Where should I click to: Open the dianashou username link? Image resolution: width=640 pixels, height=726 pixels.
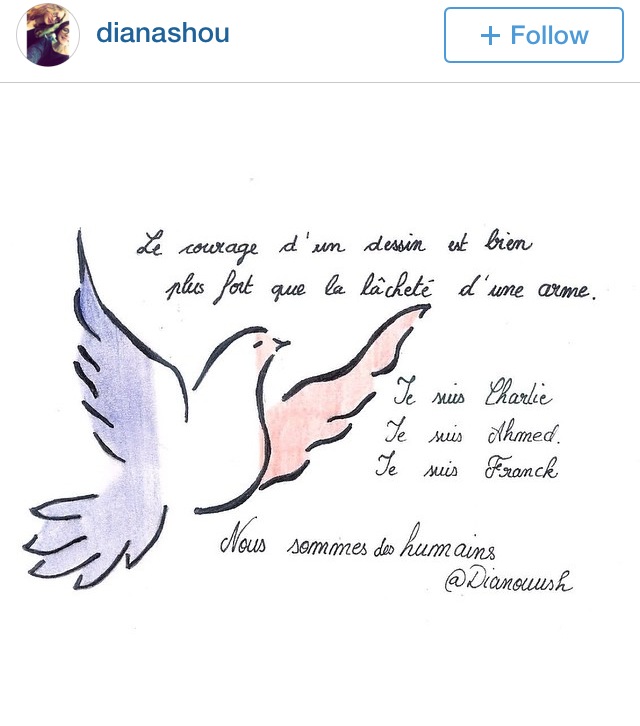[162, 33]
